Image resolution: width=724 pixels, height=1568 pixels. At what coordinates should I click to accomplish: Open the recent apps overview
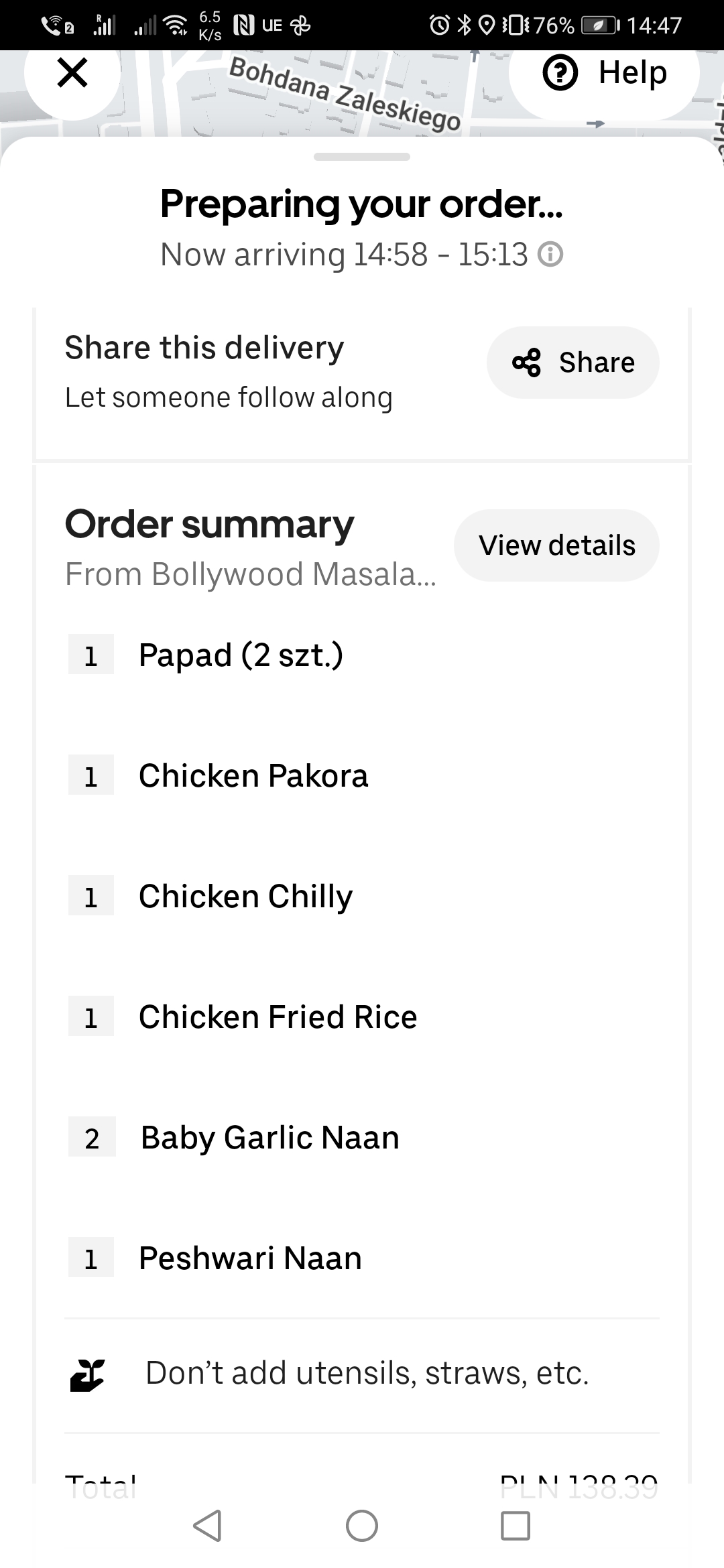[x=516, y=1526]
